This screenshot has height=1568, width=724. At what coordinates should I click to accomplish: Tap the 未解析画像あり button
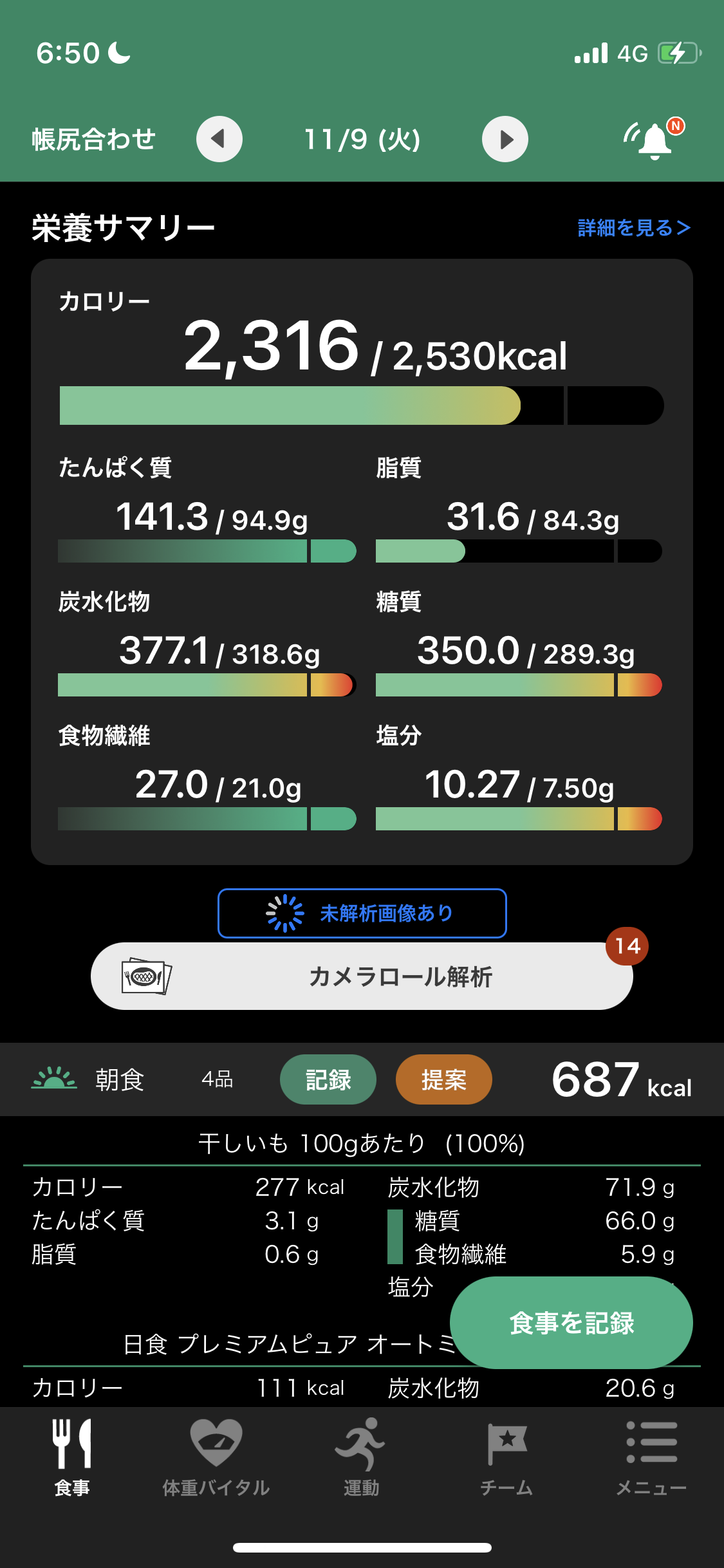[x=362, y=913]
